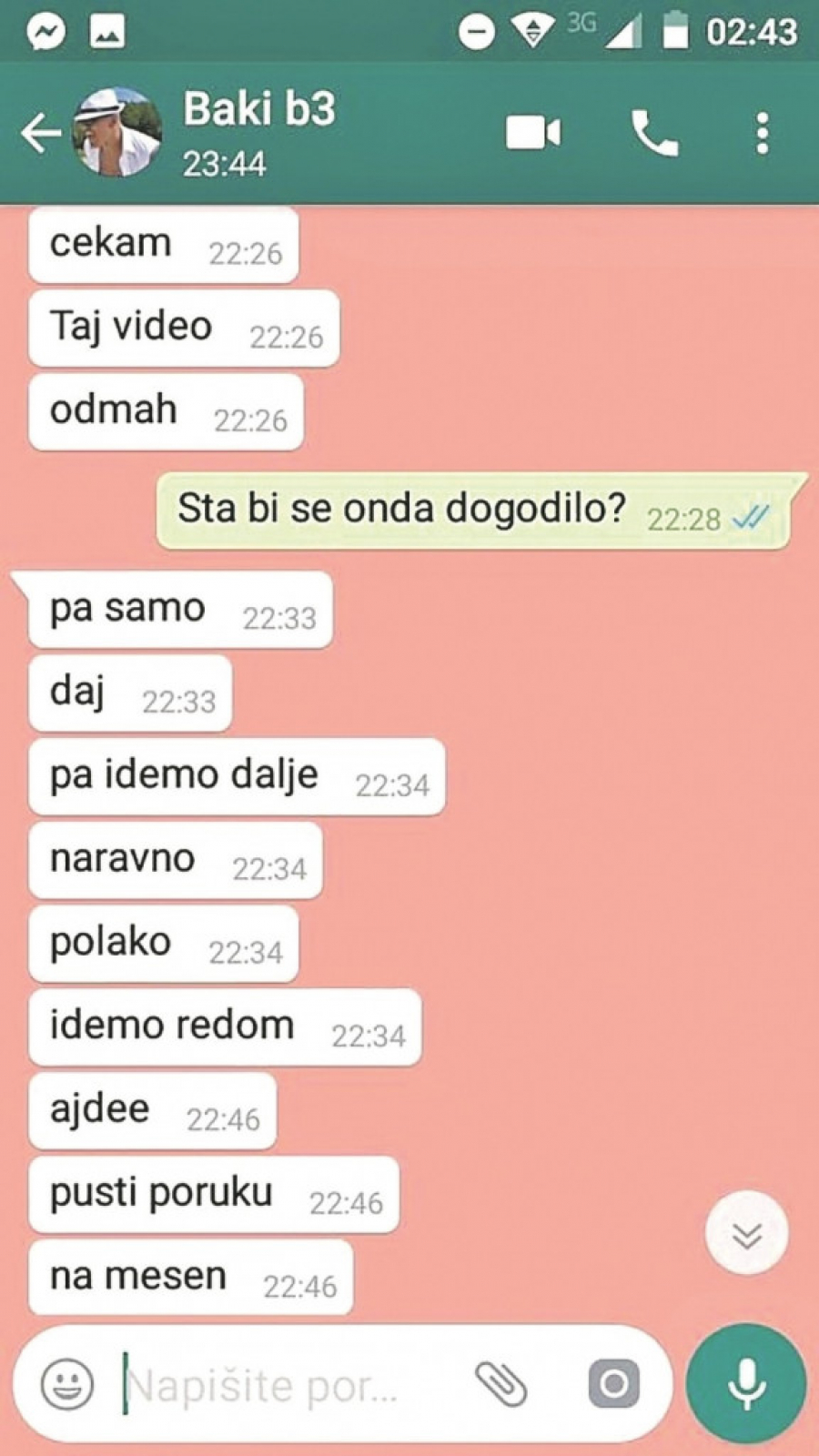819x1456 pixels.
Task: Start a voice call with Baki b3
Action: [x=654, y=134]
